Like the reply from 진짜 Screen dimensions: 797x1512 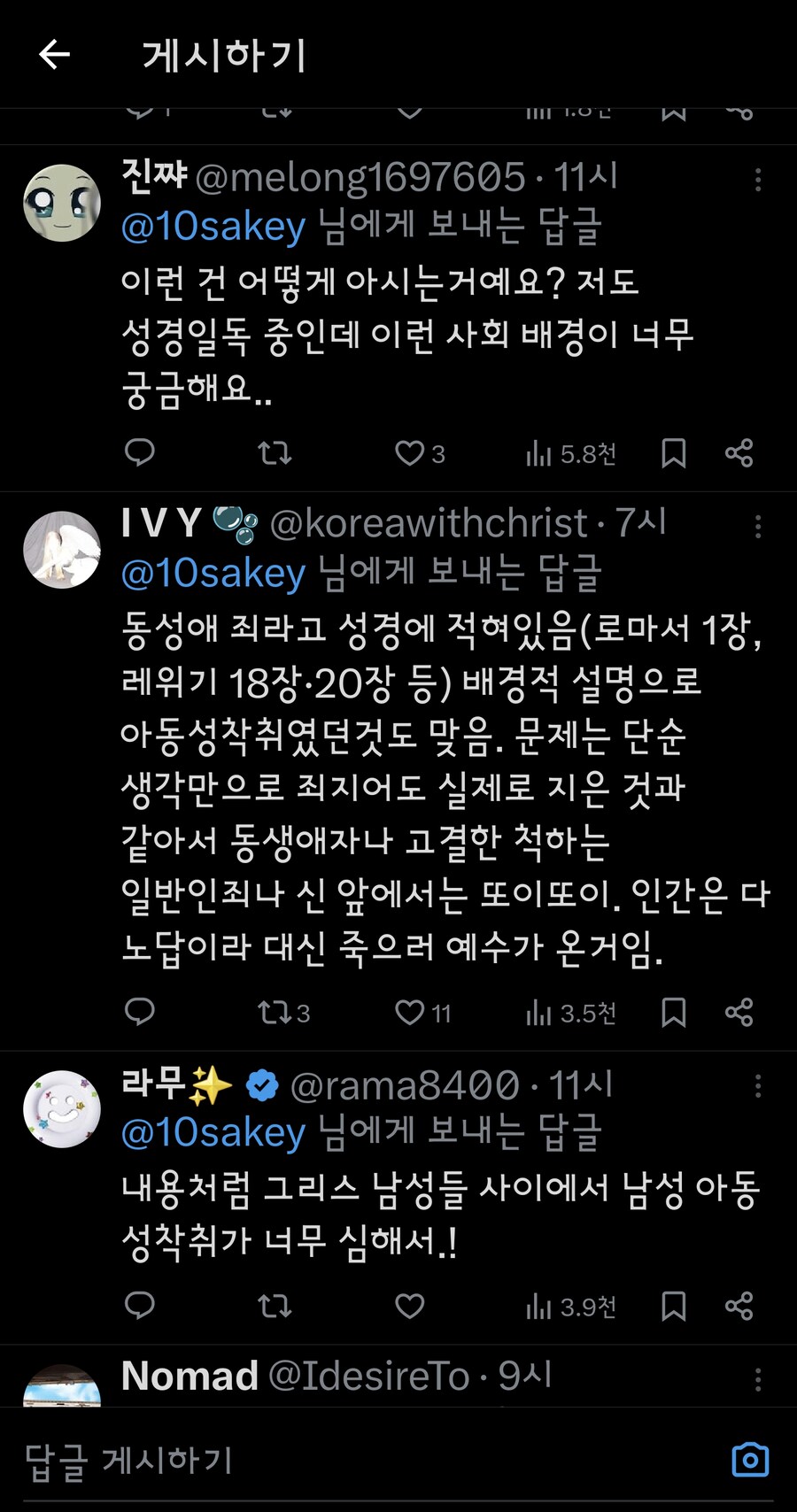click(409, 453)
